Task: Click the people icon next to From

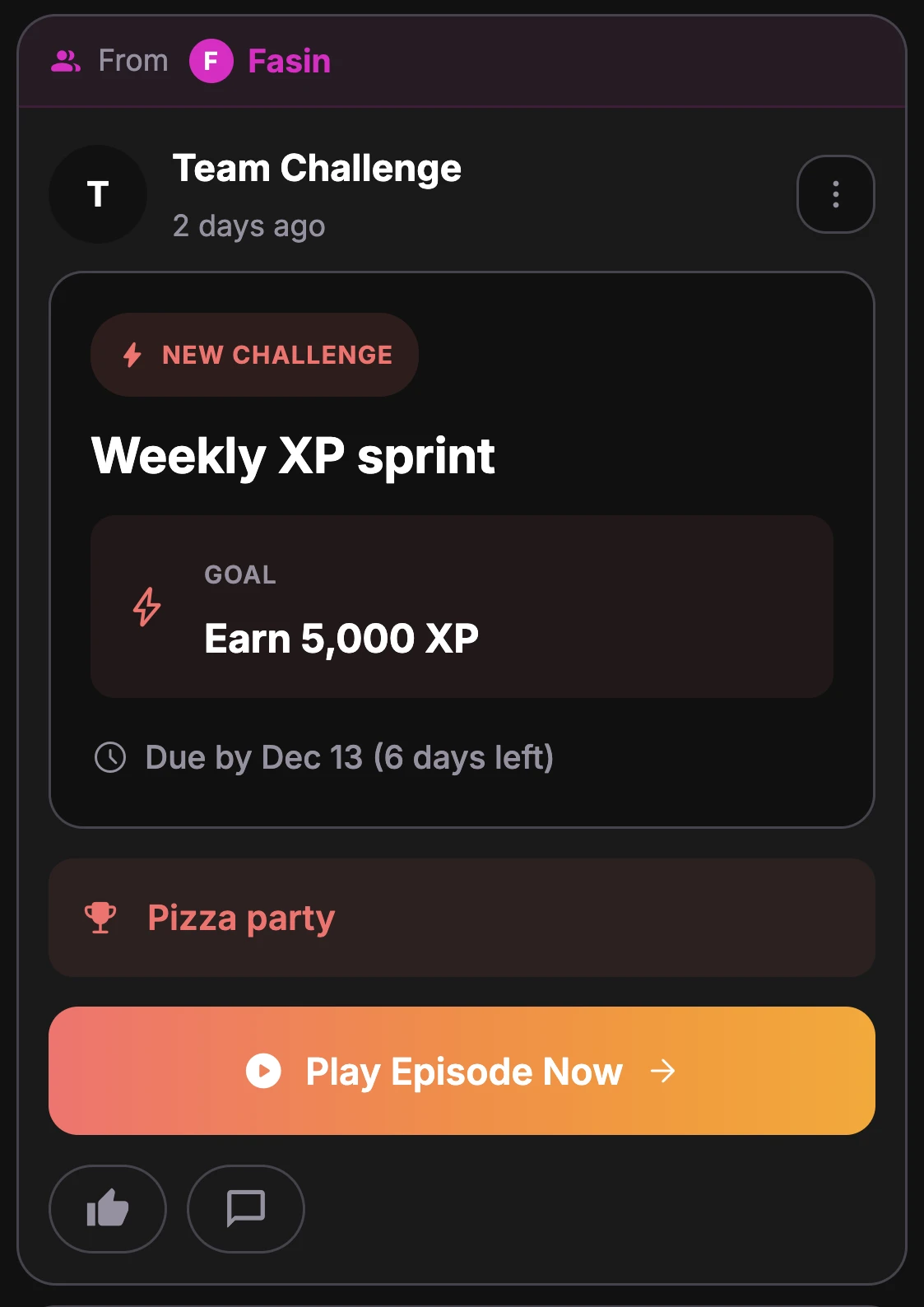Action: [x=67, y=59]
